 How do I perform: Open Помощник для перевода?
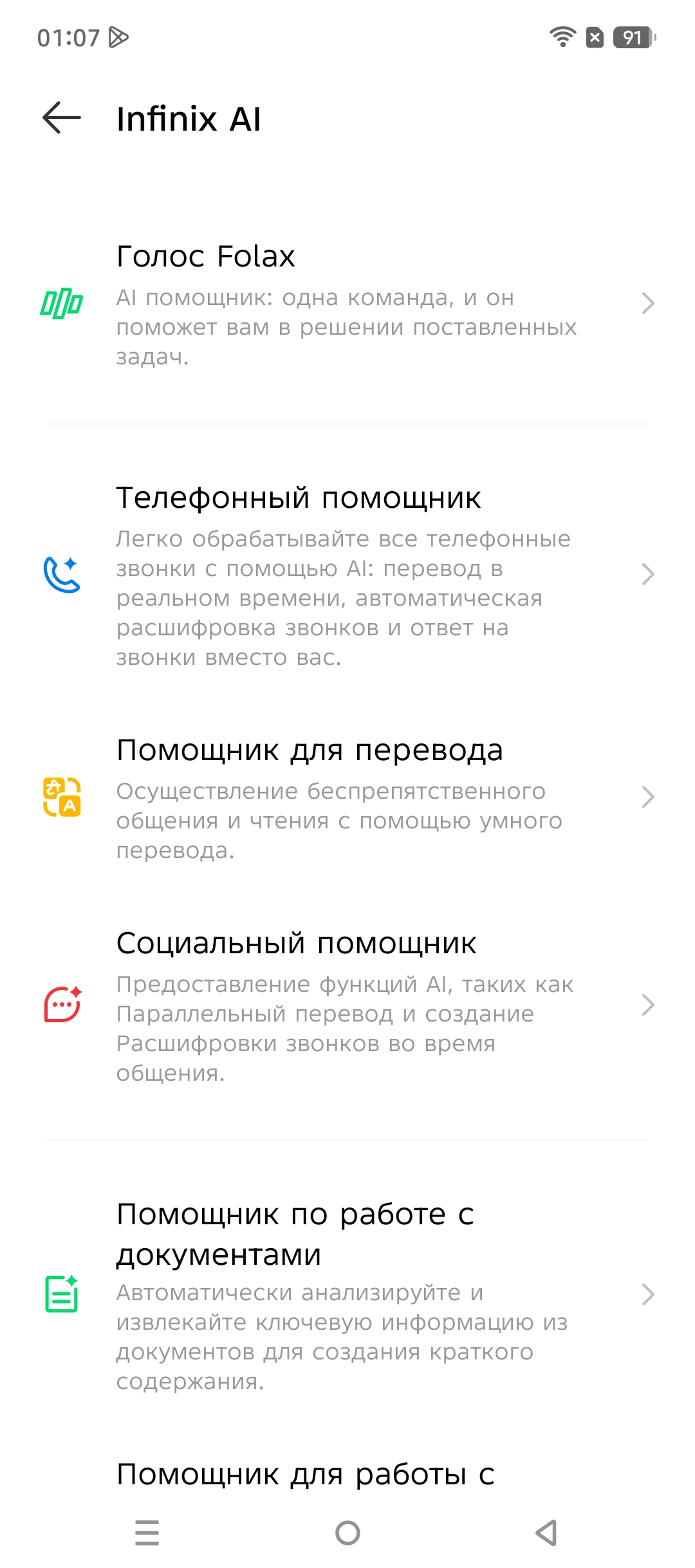(x=347, y=798)
